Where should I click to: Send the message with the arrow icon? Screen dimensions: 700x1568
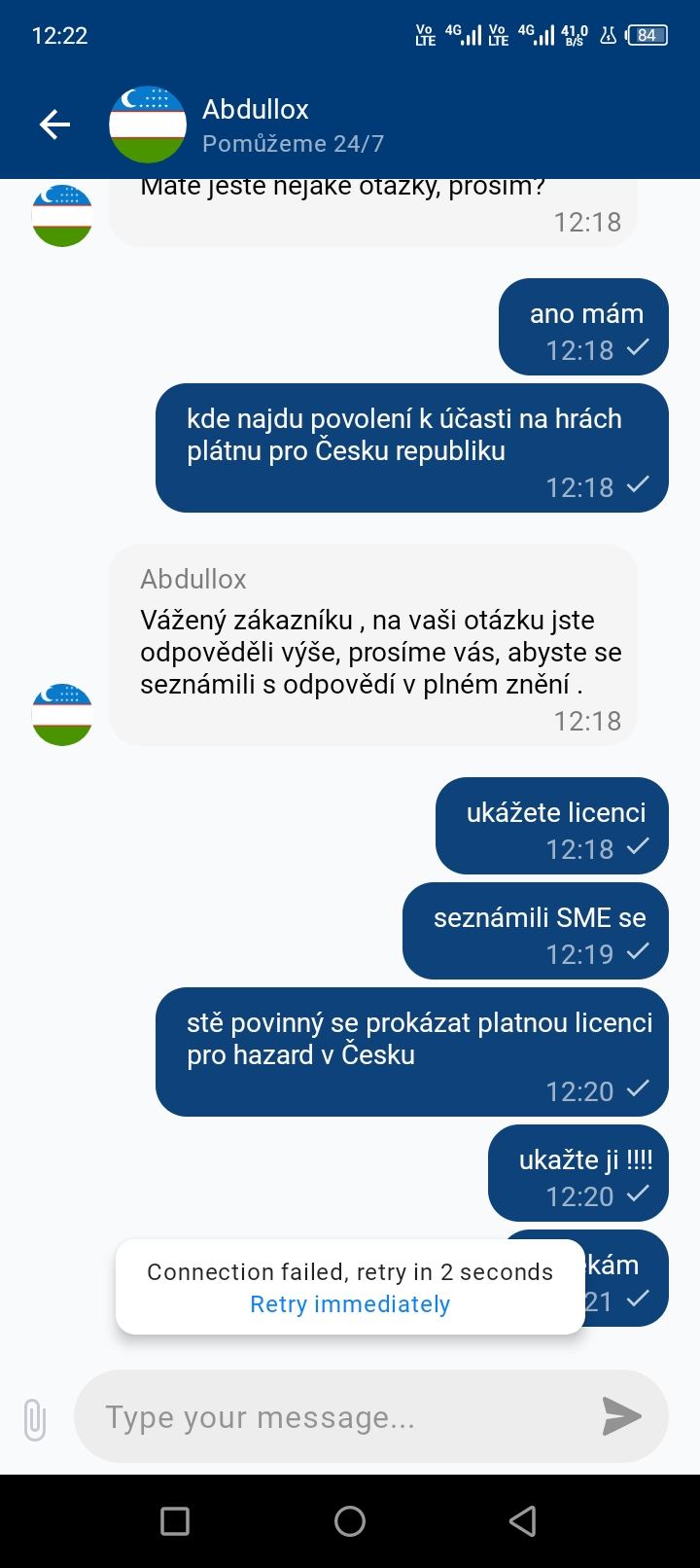click(621, 1416)
